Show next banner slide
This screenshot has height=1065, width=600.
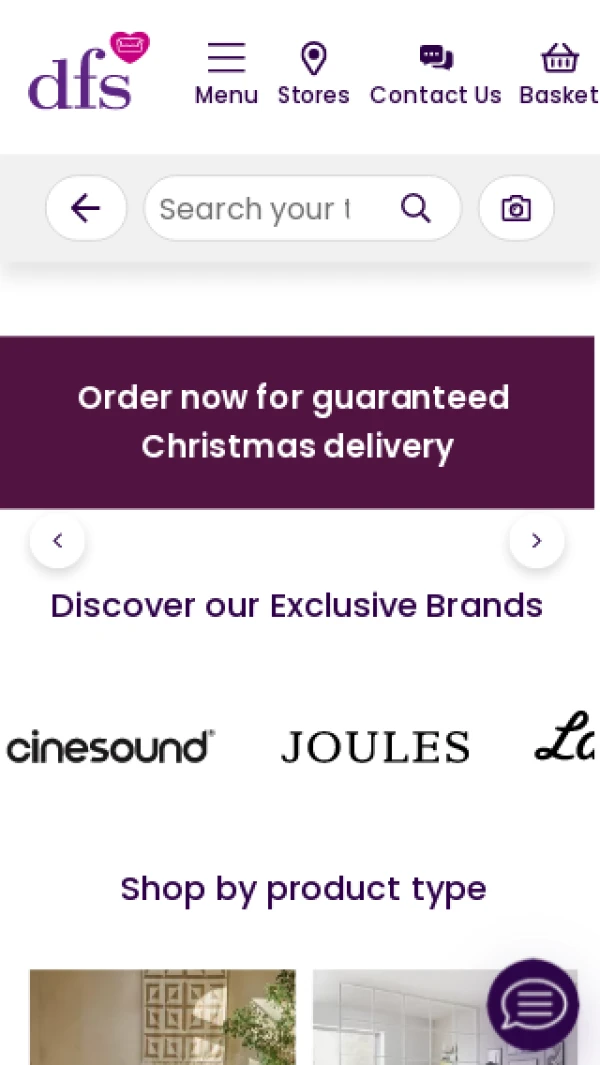pos(537,541)
